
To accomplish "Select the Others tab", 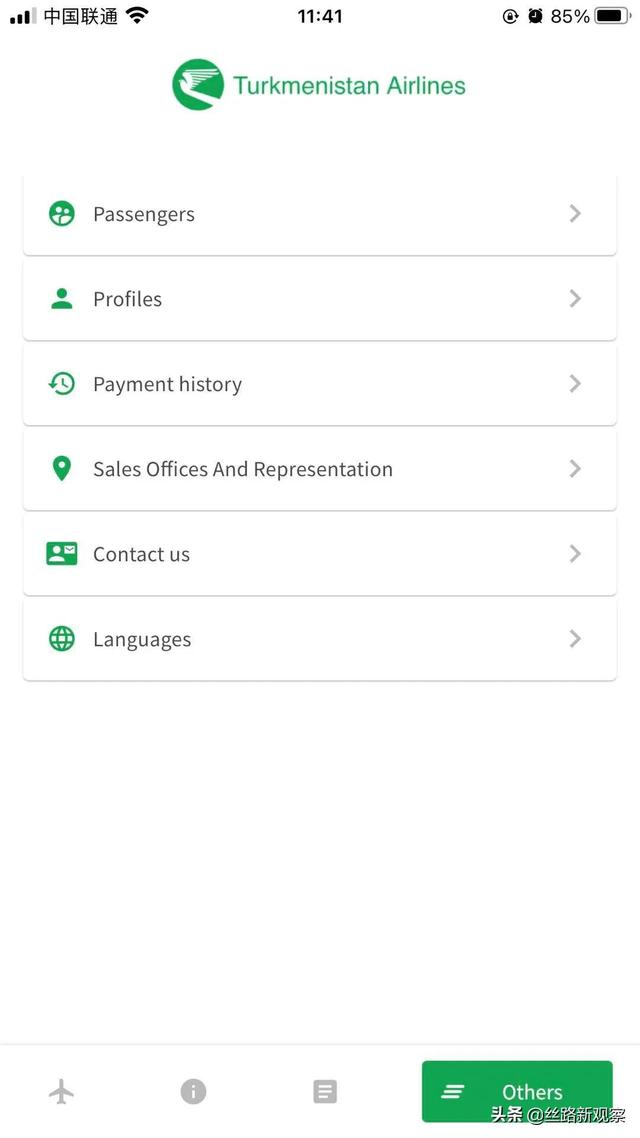I will (517, 1092).
